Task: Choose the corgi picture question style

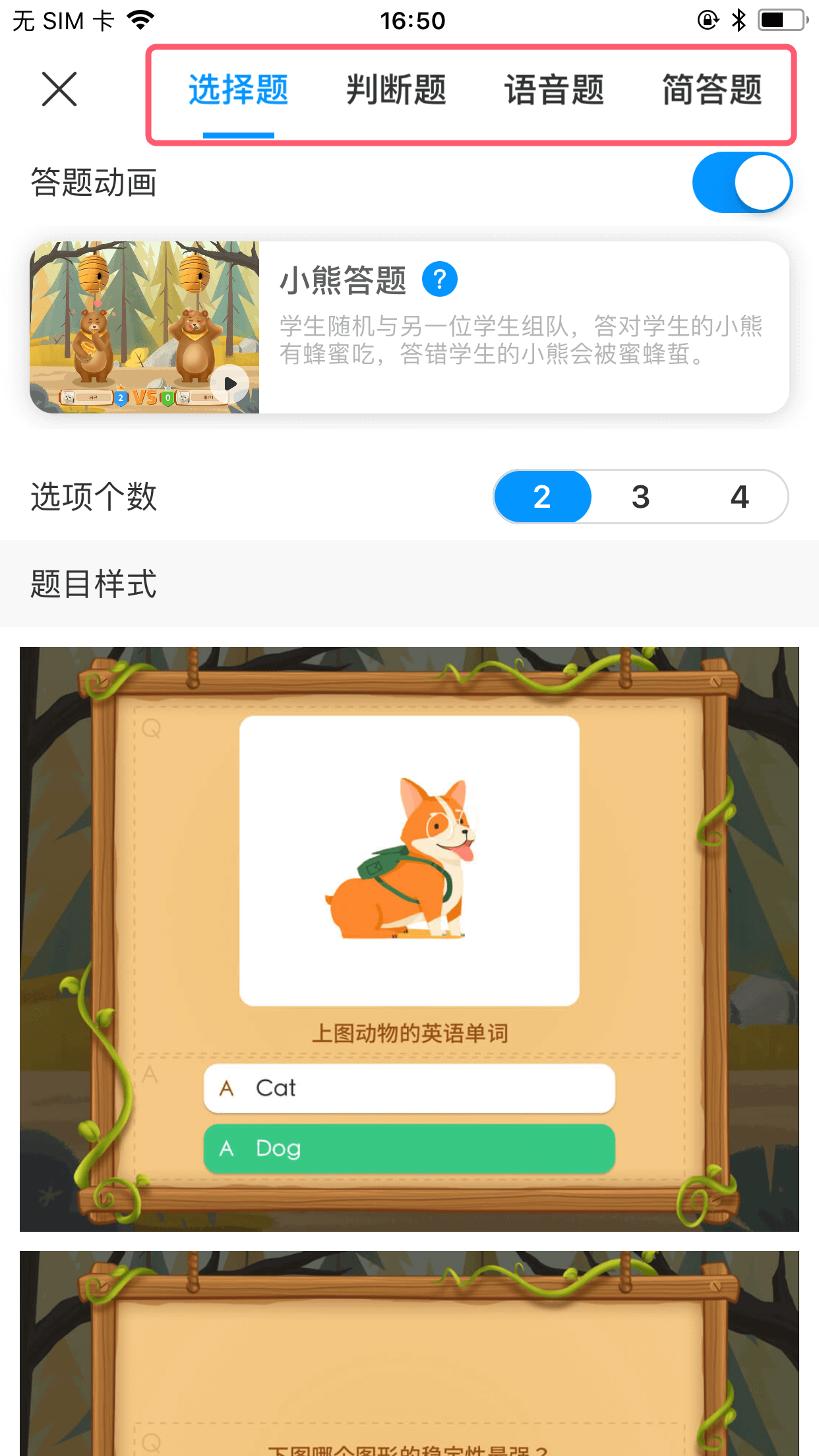Action: [409, 938]
